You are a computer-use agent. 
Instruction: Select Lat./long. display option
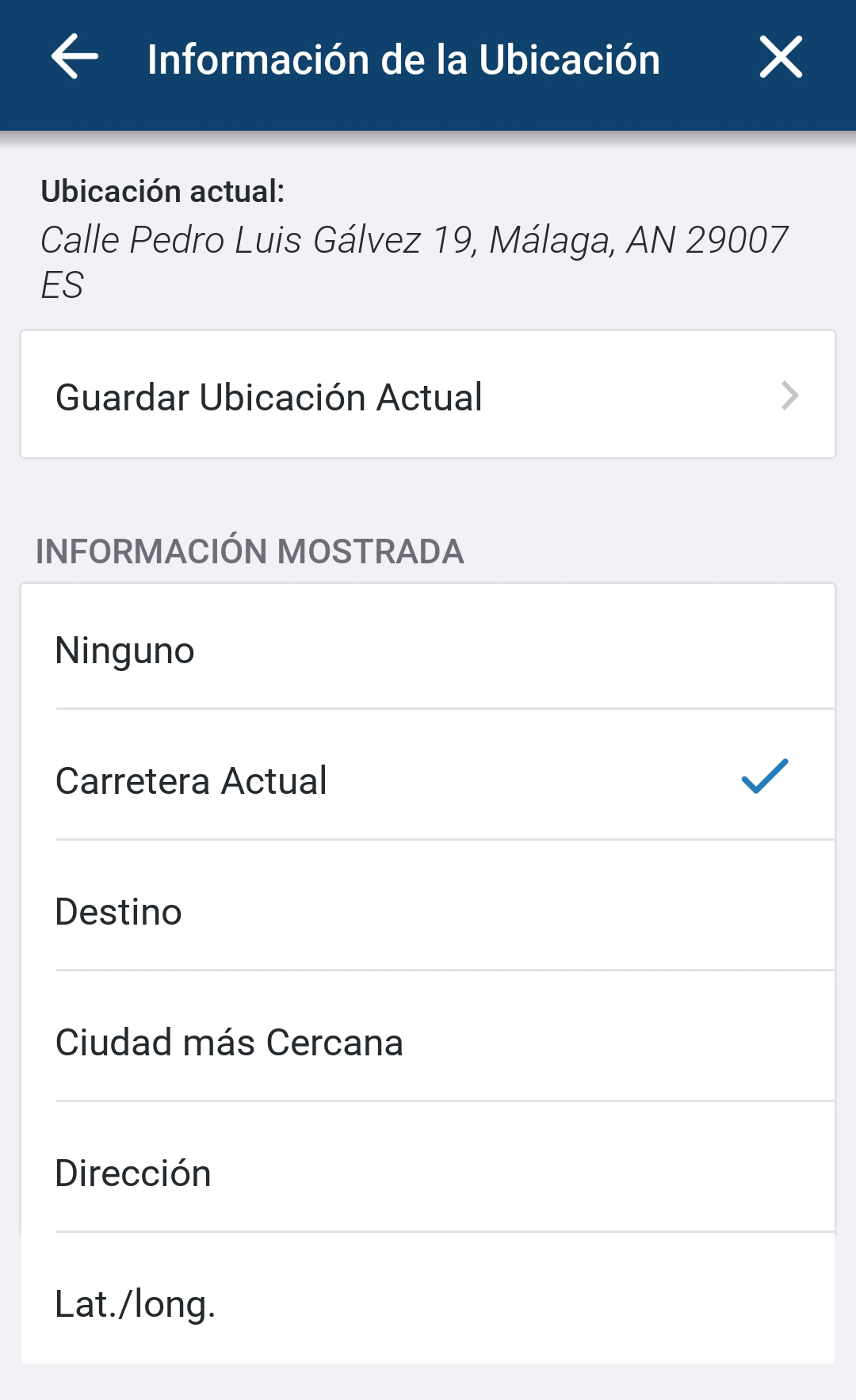tap(428, 1303)
